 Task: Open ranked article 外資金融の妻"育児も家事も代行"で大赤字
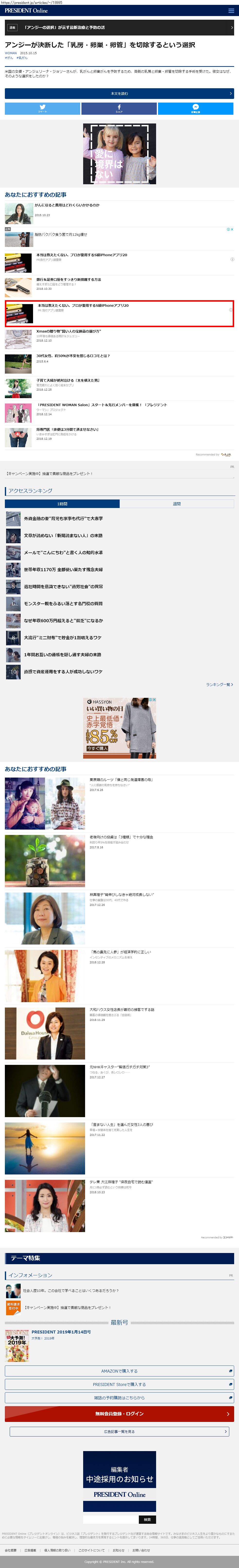pos(63,519)
